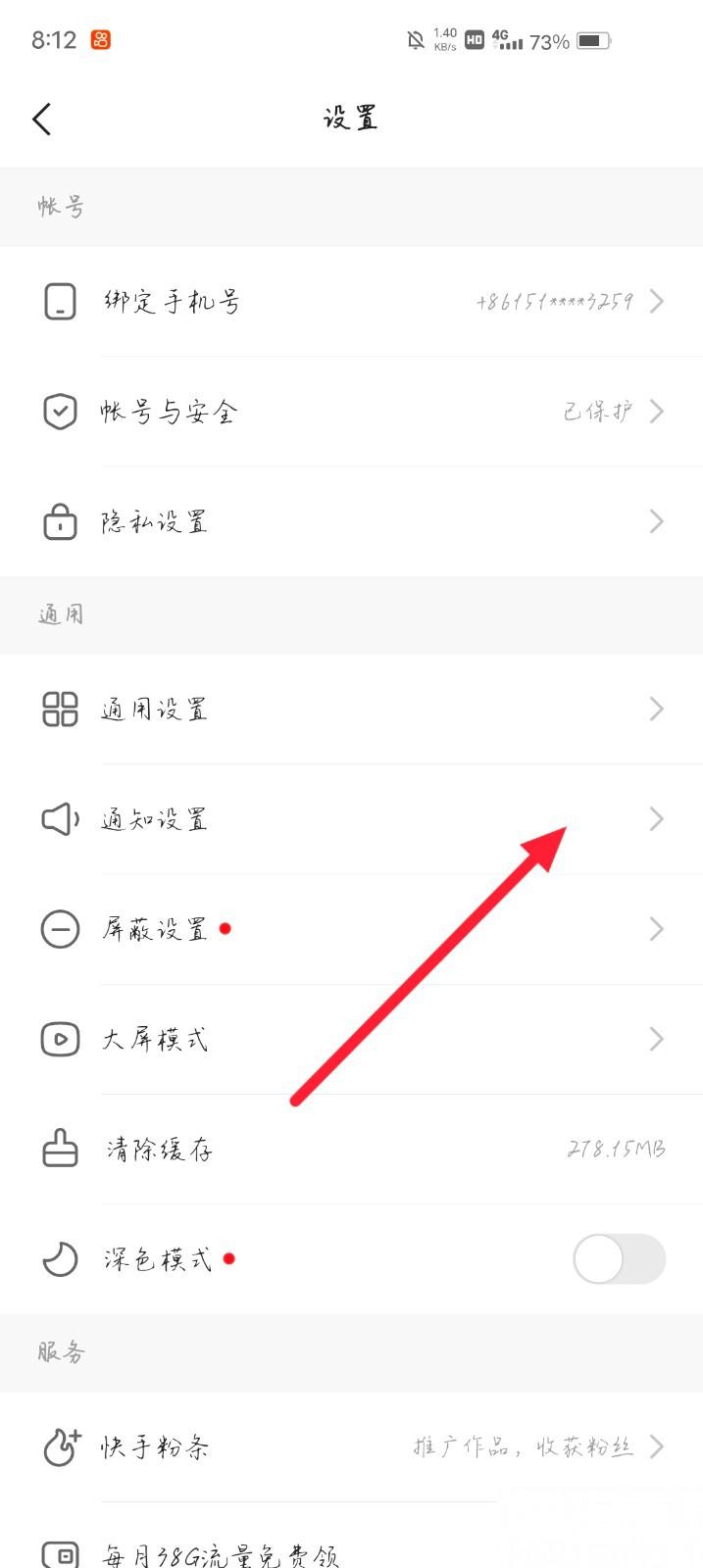
Task: Open 帐号与安全 row
Action: coord(351,412)
